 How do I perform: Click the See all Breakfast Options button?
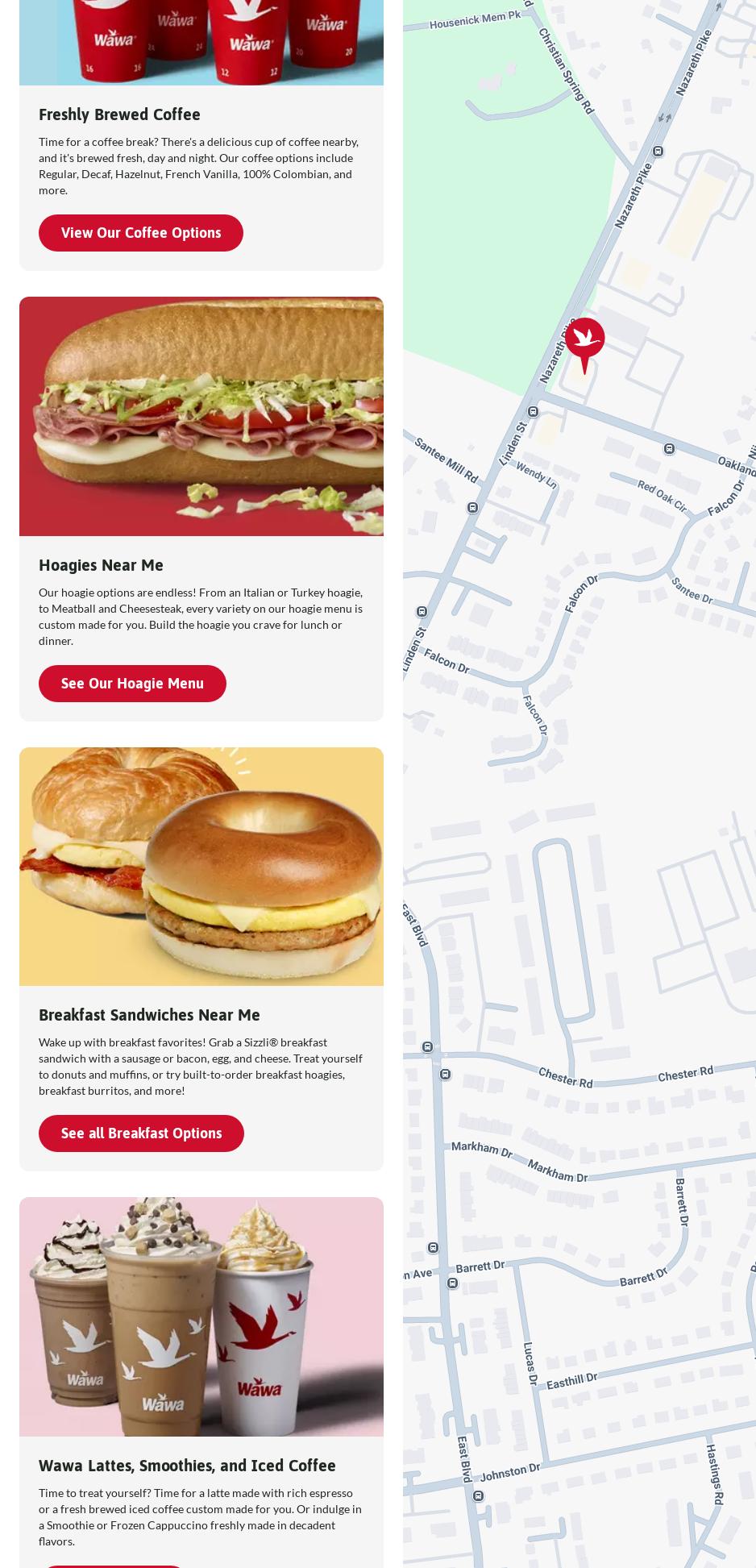pyautogui.click(x=141, y=1133)
